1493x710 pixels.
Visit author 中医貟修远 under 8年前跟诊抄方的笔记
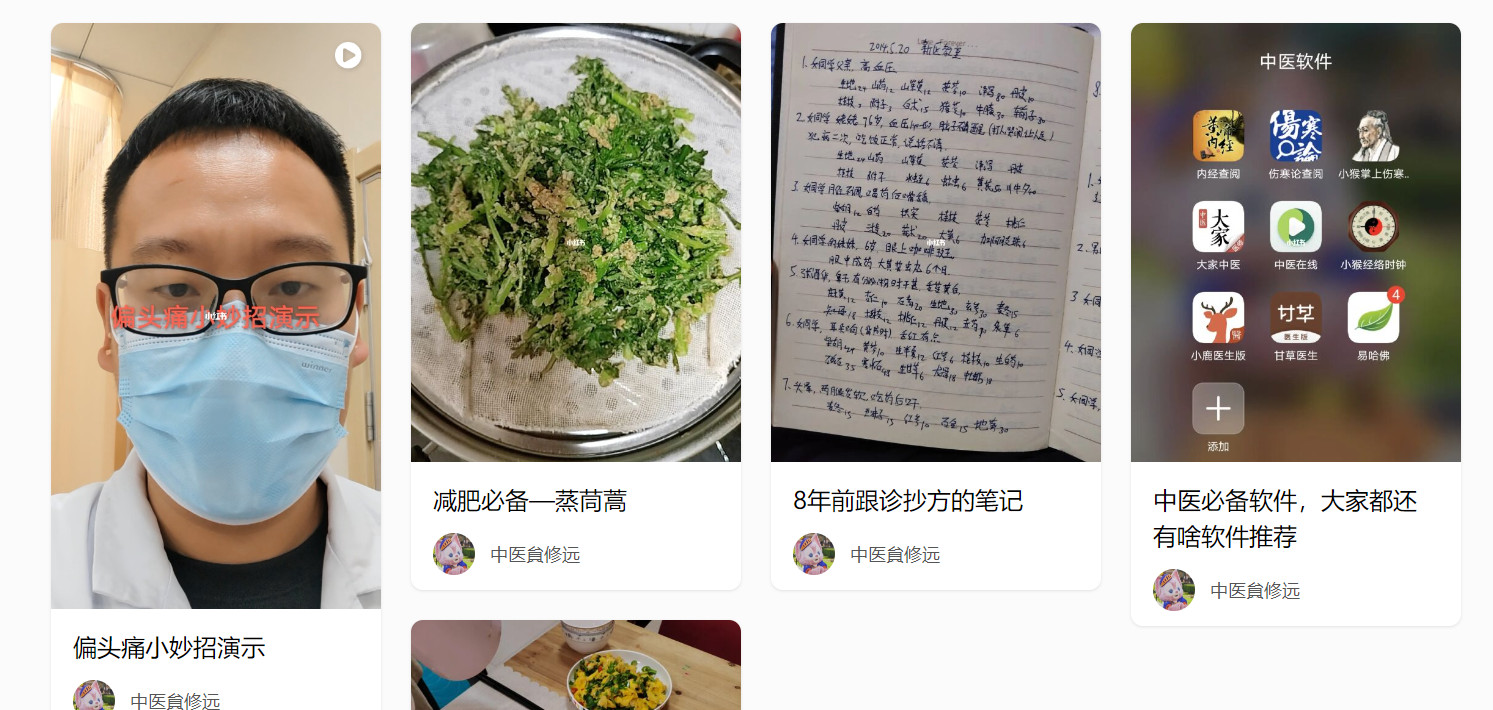894,555
